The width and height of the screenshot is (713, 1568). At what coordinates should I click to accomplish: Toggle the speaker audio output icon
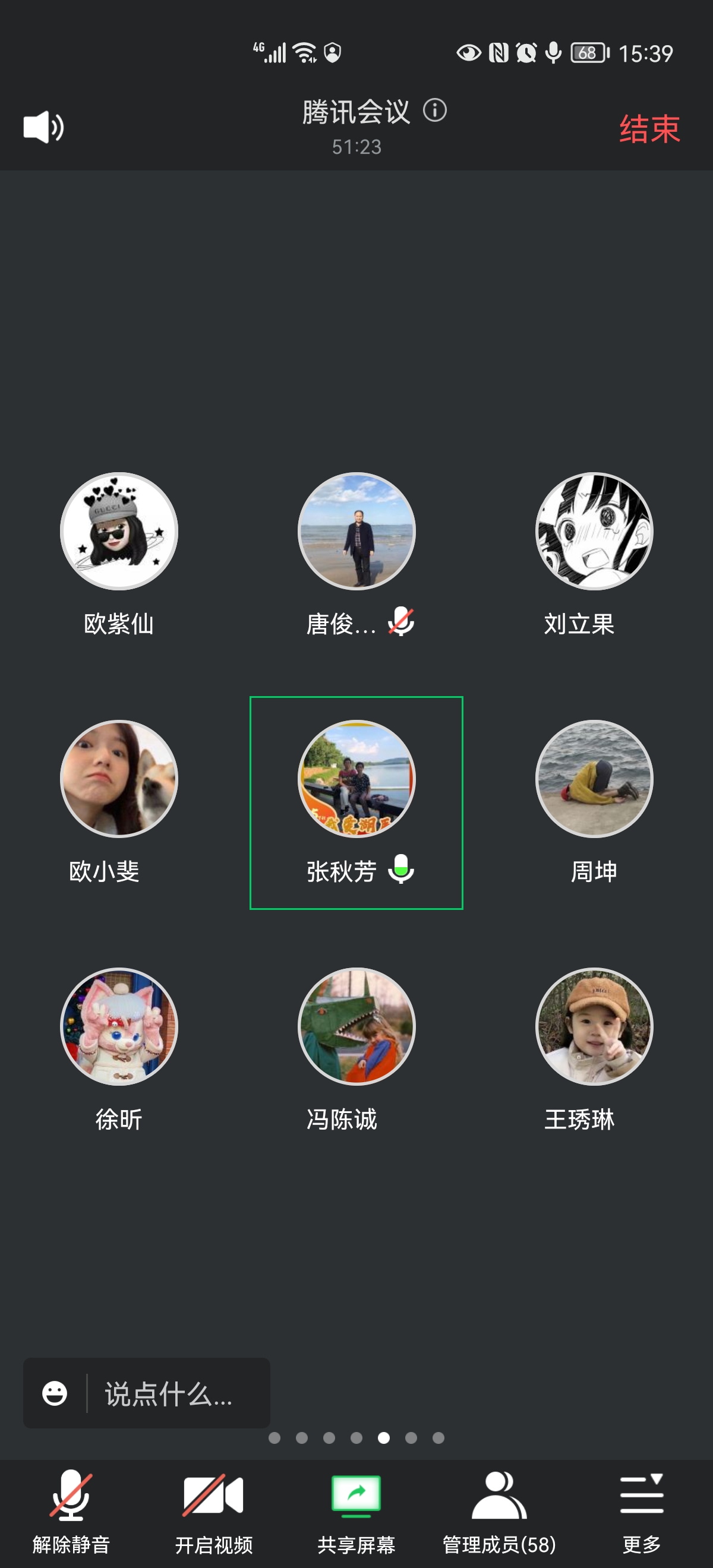coord(43,127)
